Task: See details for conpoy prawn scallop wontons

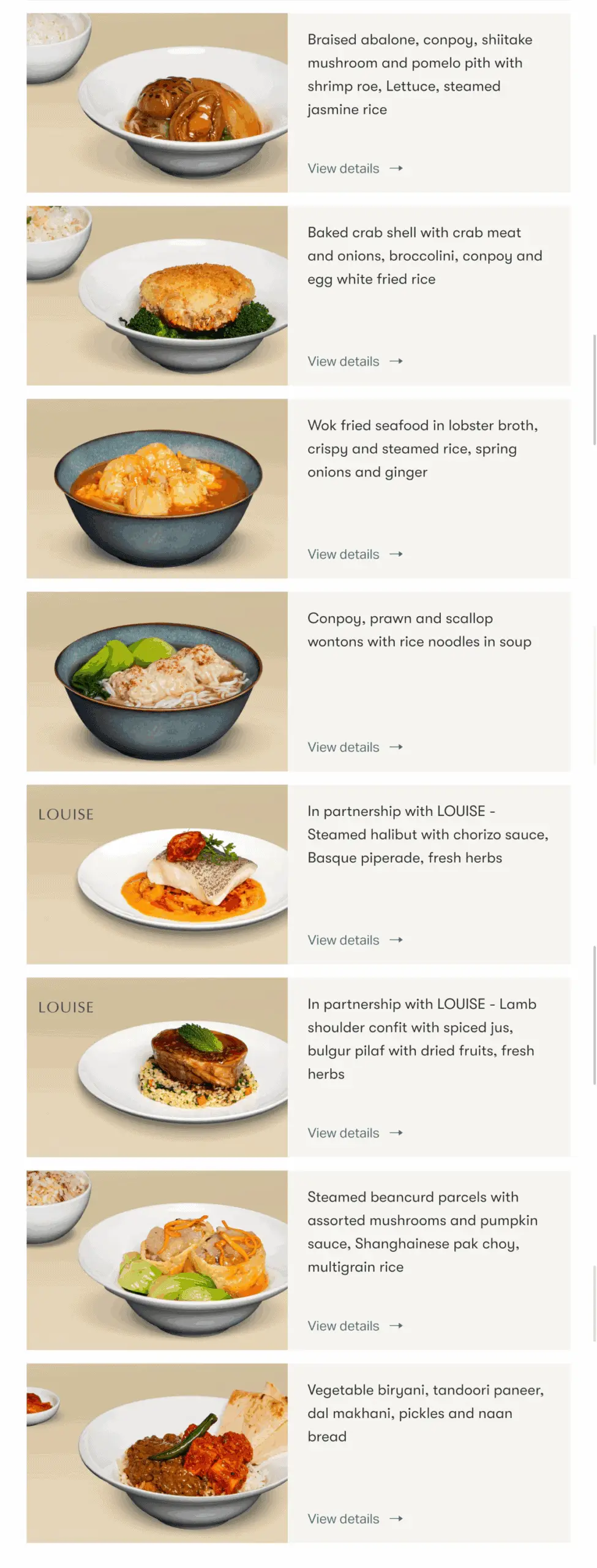Action: pyautogui.click(x=355, y=747)
